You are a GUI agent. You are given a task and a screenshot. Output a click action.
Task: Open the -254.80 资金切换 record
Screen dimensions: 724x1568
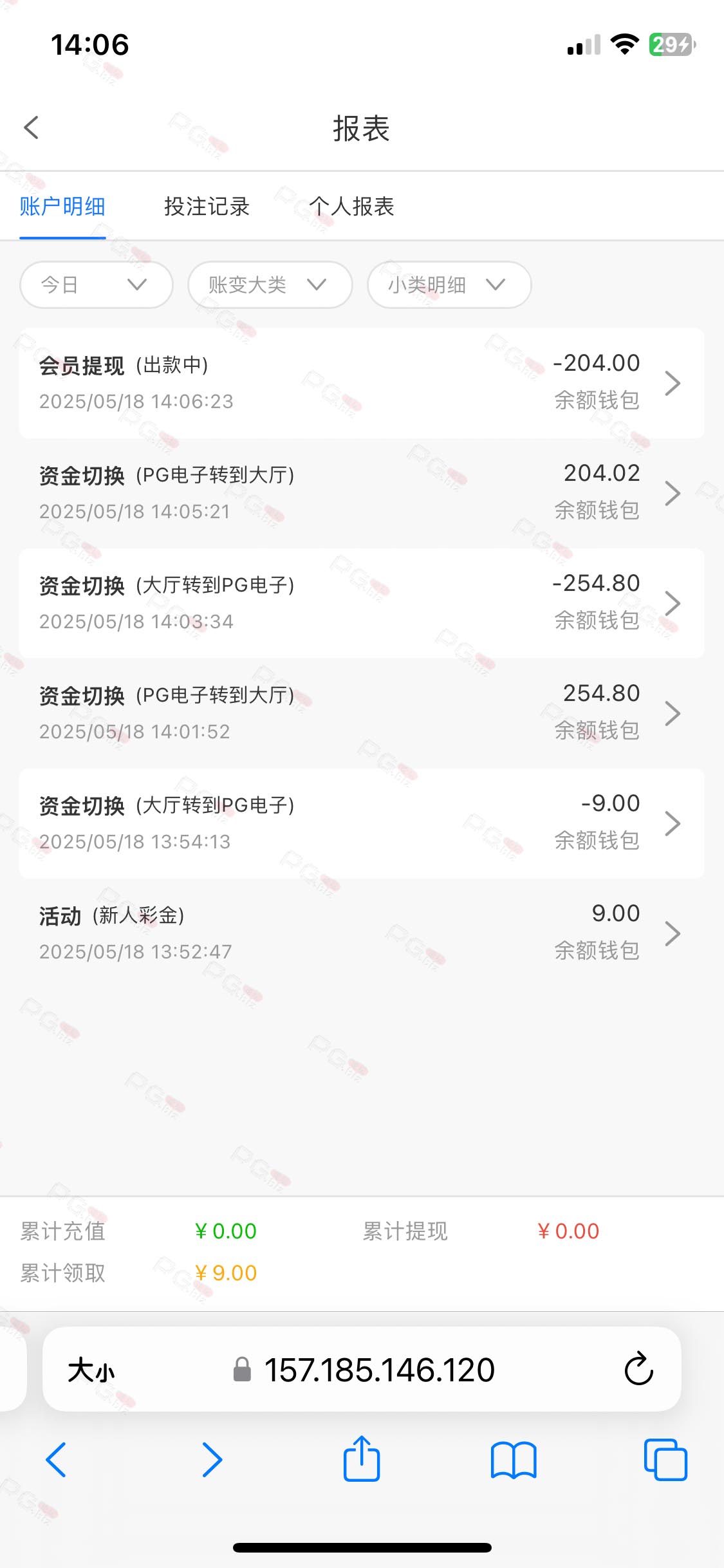[362, 603]
